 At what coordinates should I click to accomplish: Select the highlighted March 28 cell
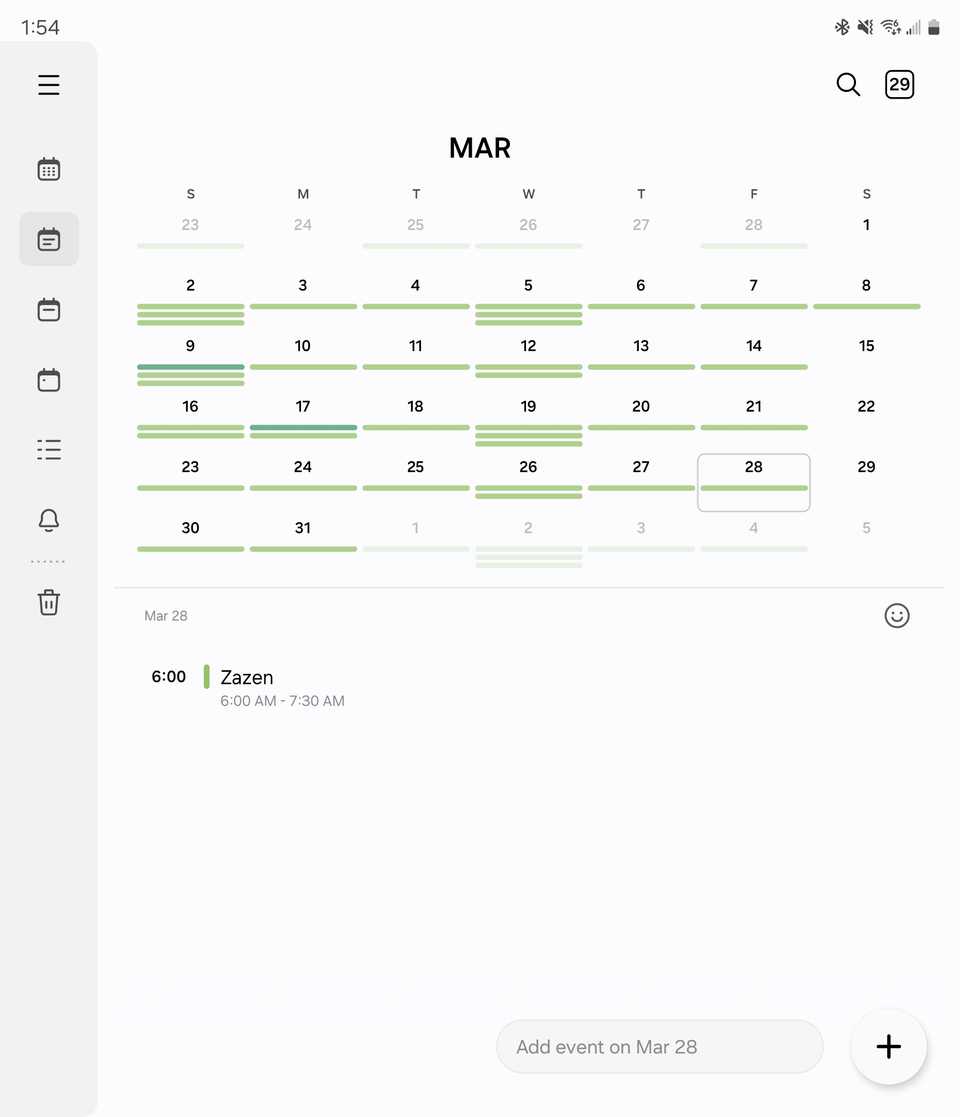(x=753, y=482)
